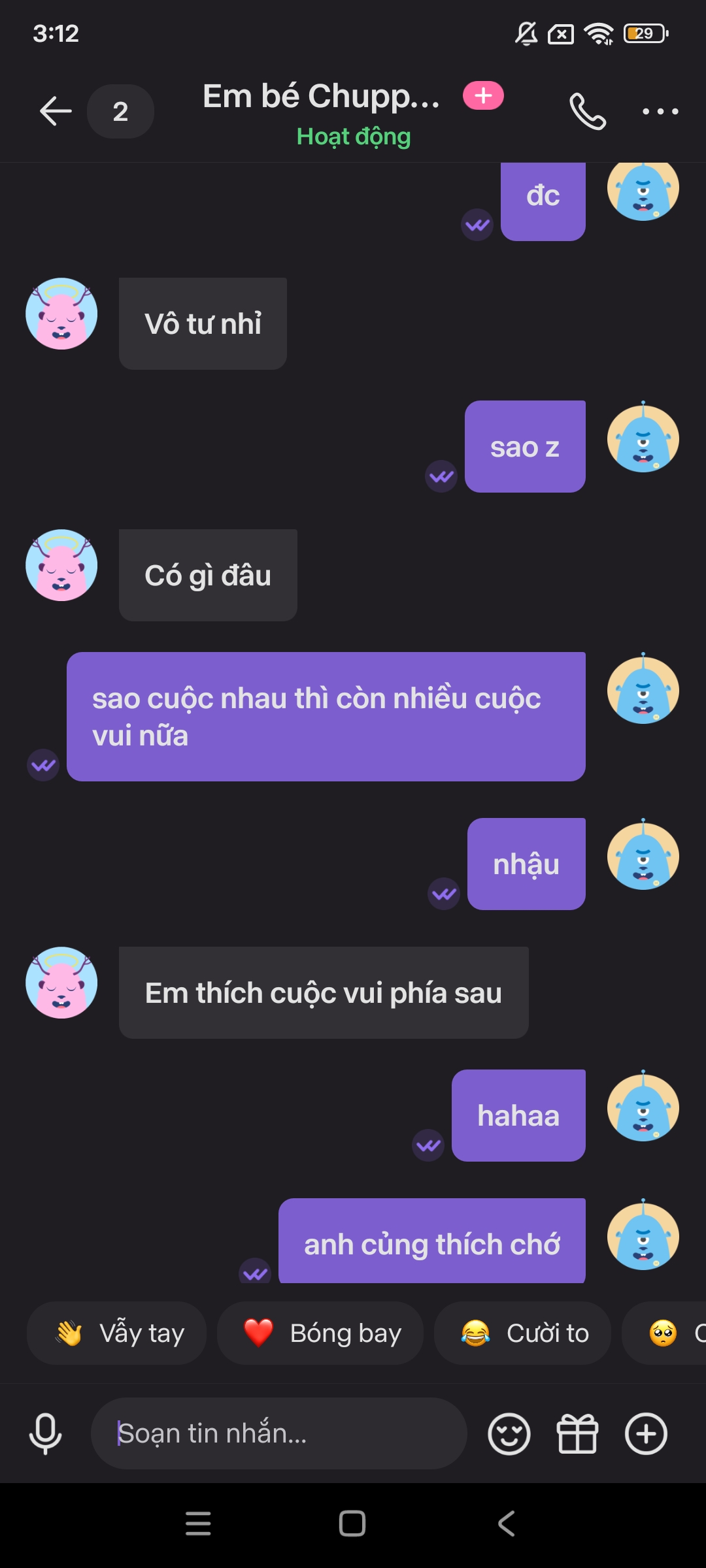The width and height of the screenshot is (706, 1568).
Task: Open the gift icon
Action: pyautogui.click(x=577, y=1434)
